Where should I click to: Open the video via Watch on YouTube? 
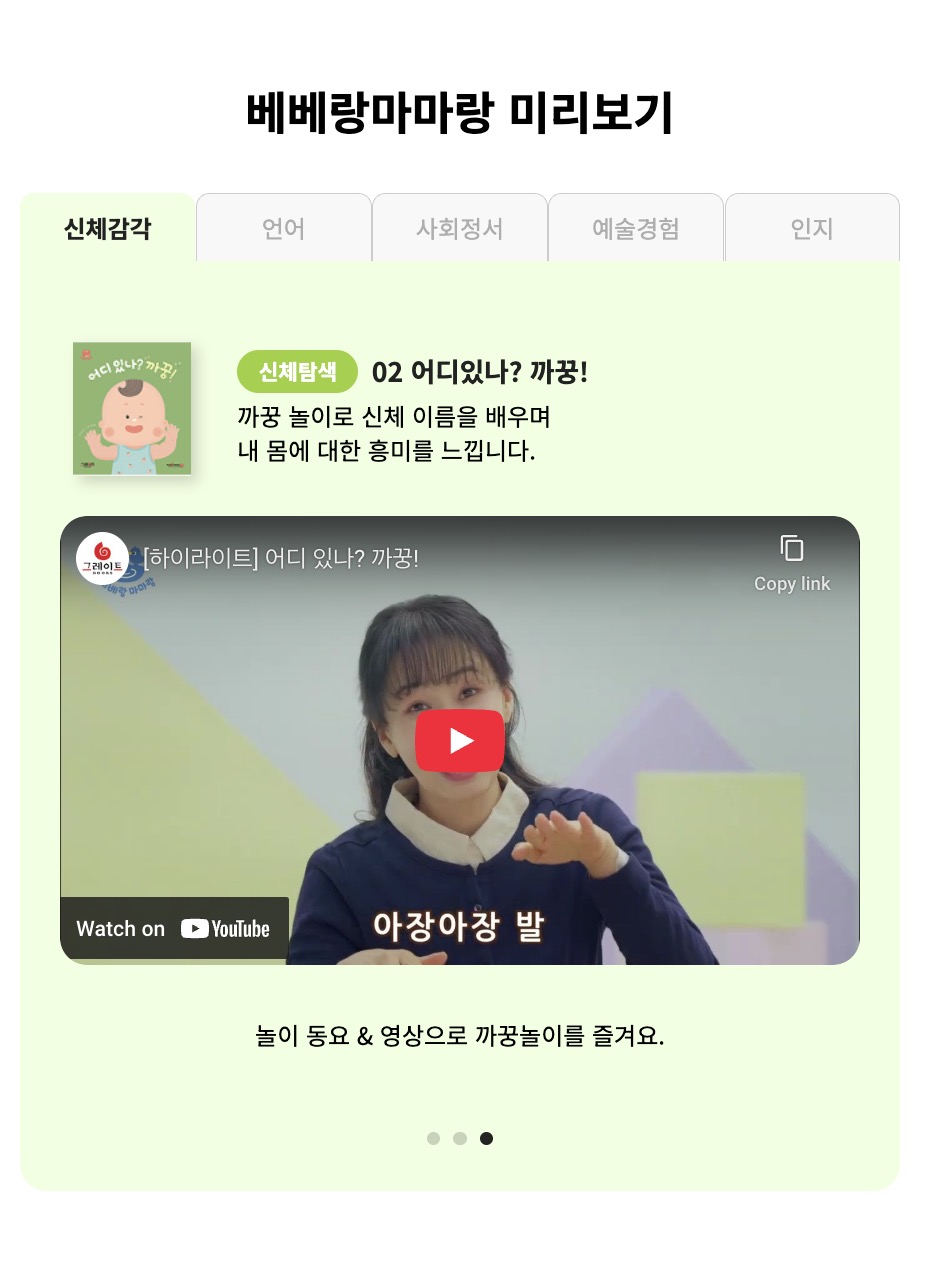pos(174,929)
